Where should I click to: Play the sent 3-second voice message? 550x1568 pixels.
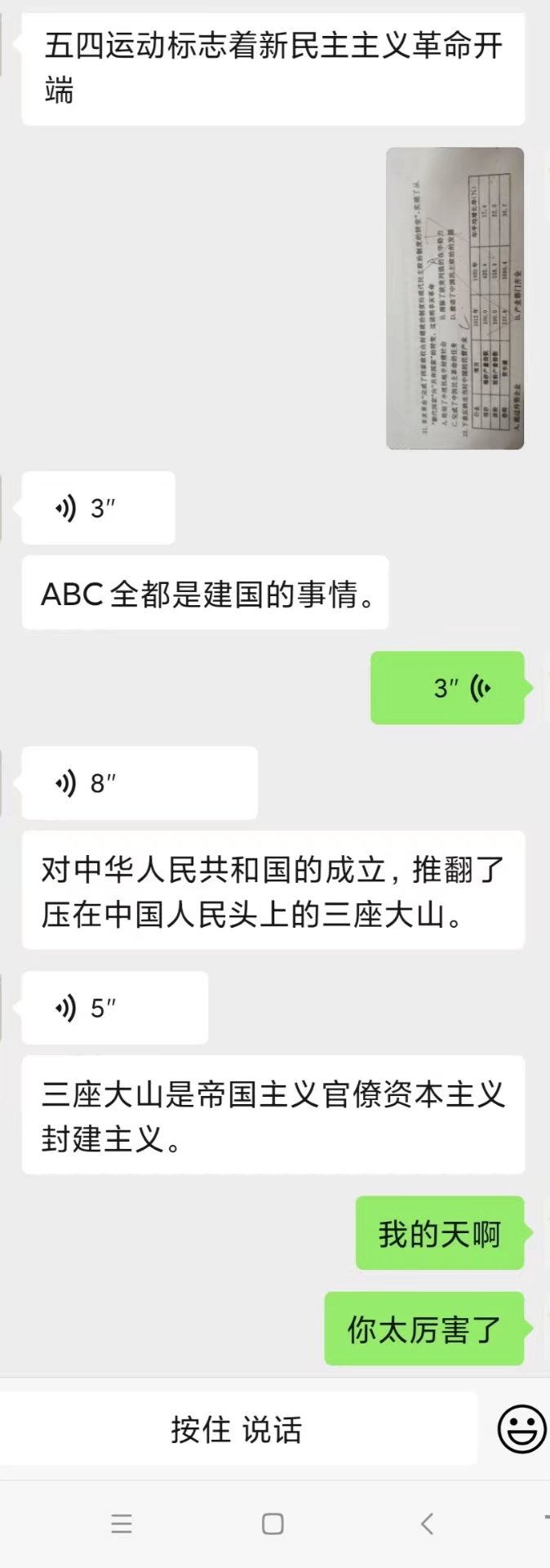[447, 688]
